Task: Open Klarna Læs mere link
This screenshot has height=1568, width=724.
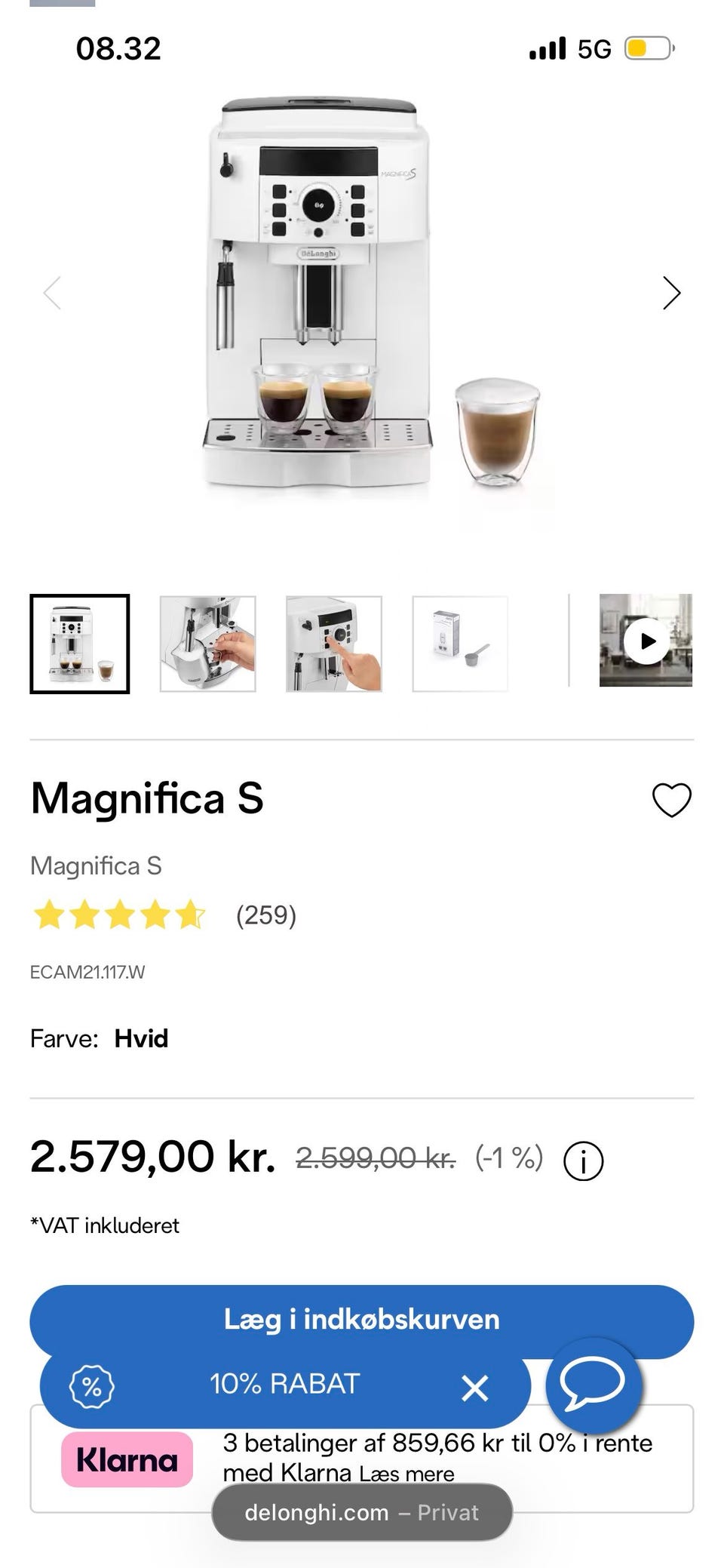Action: tap(406, 1474)
